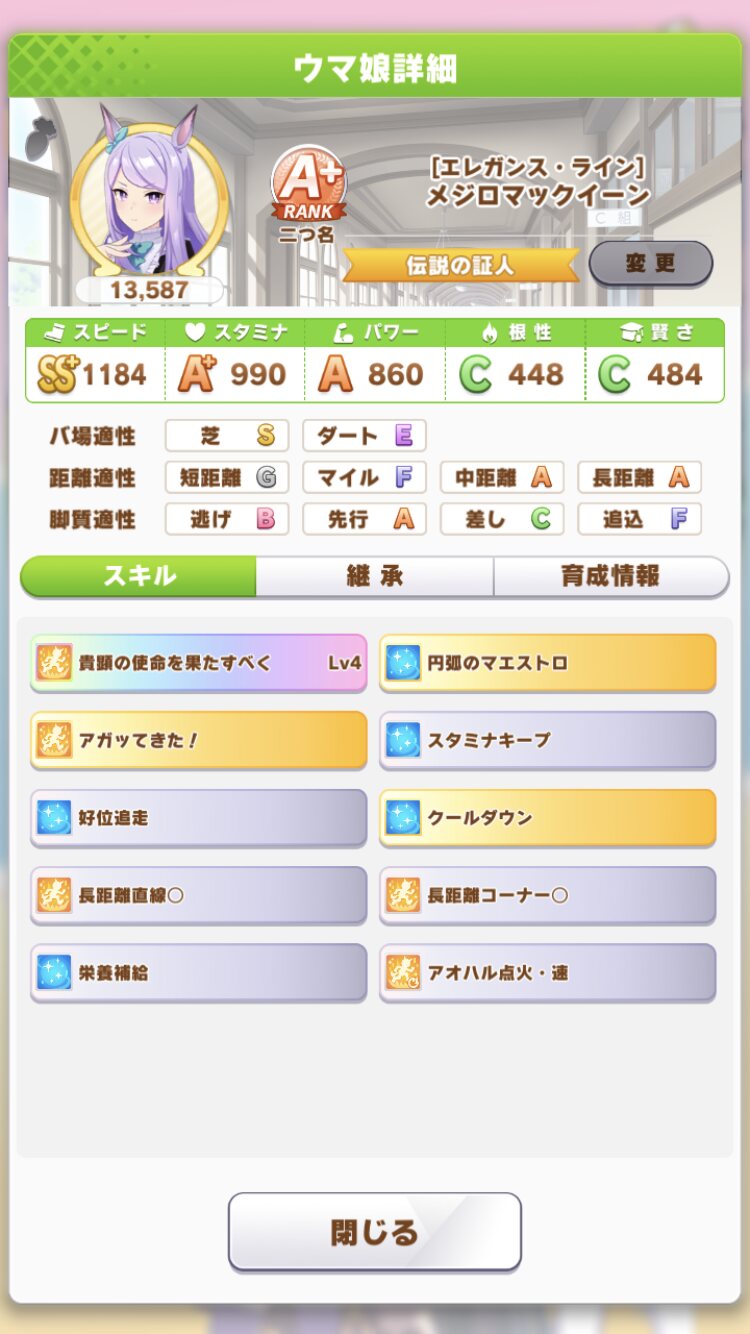The width and height of the screenshot is (750, 1334).
Task: Switch to the 継承 tab
Action: click(x=374, y=577)
